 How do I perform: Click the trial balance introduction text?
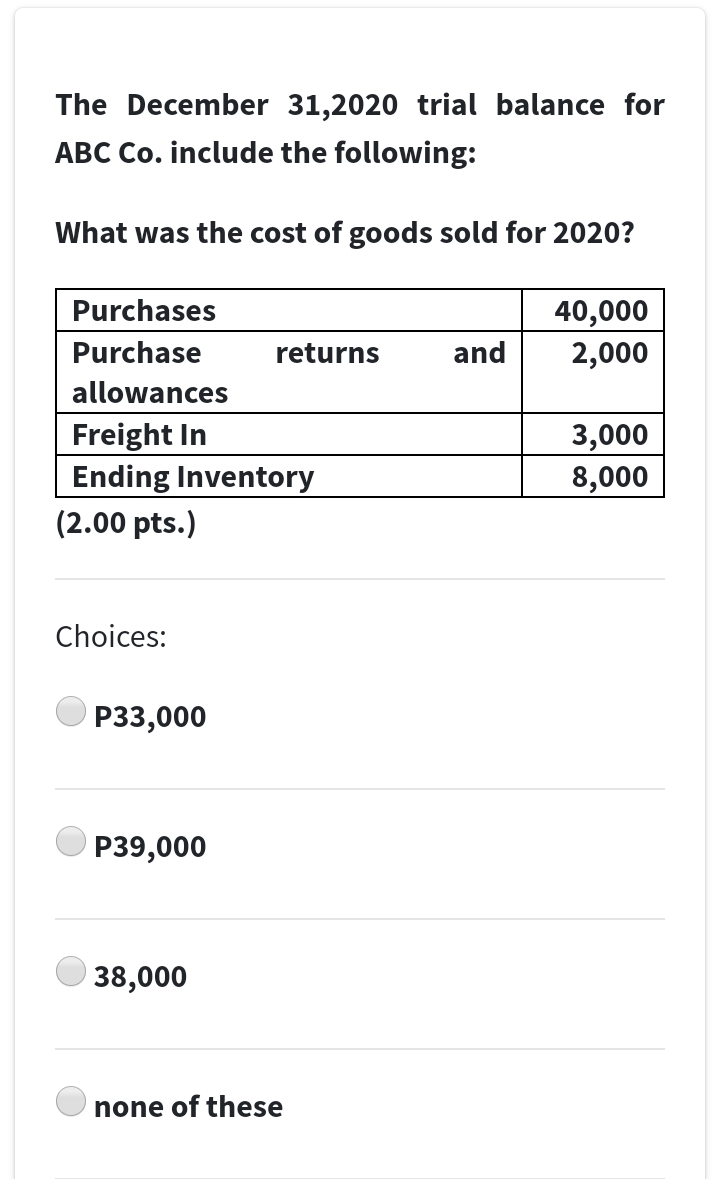click(x=360, y=128)
